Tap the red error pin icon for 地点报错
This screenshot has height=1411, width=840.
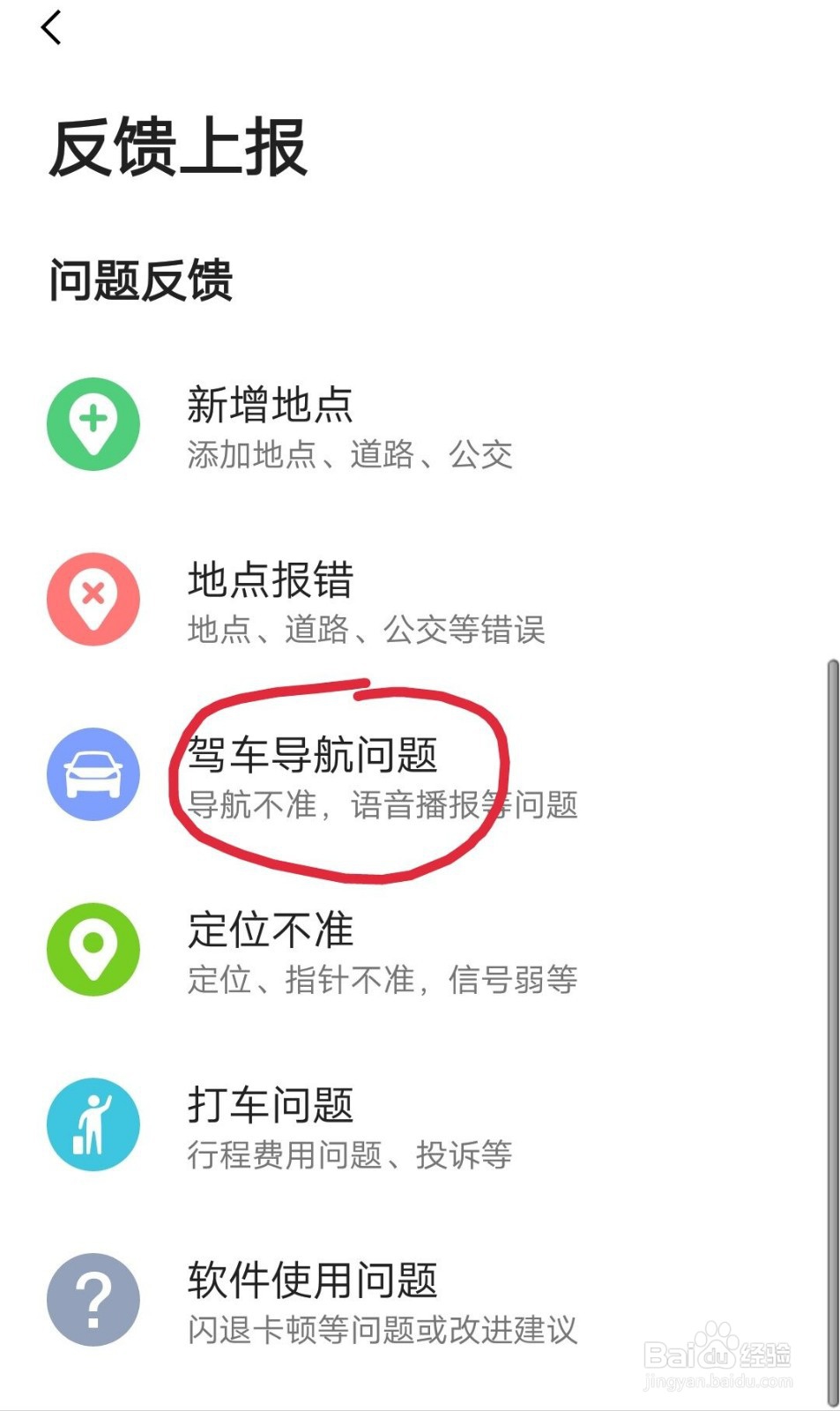(x=93, y=597)
